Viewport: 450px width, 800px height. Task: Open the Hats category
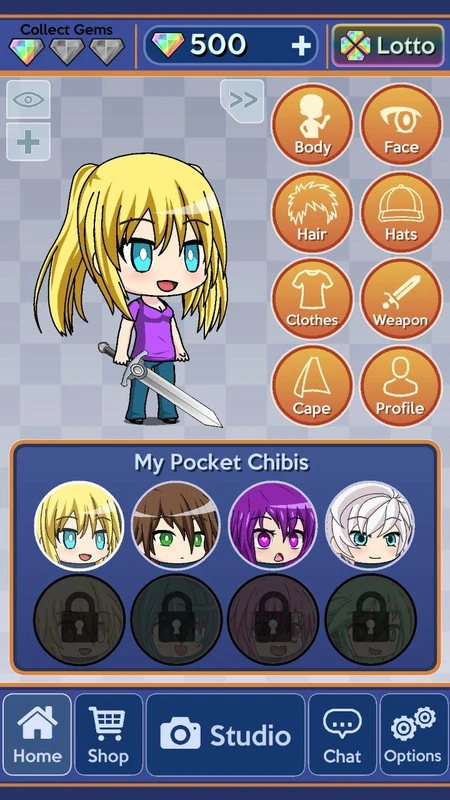[x=402, y=212]
